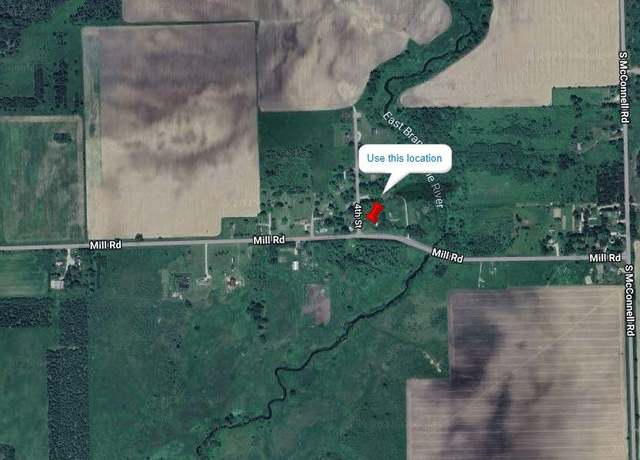Tap the red map pin marker

(376, 212)
